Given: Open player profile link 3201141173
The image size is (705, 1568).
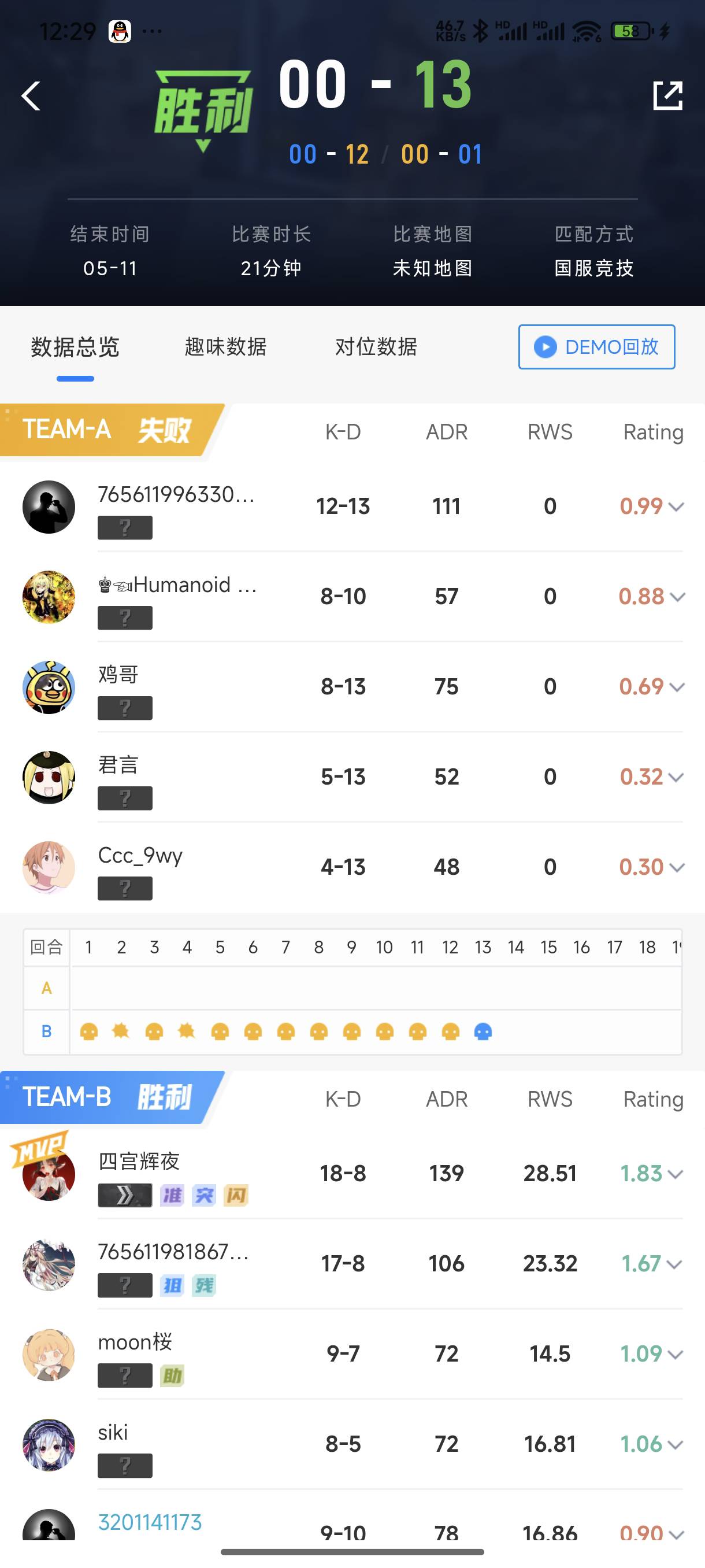Looking at the screenshot, I should 150,1521.
